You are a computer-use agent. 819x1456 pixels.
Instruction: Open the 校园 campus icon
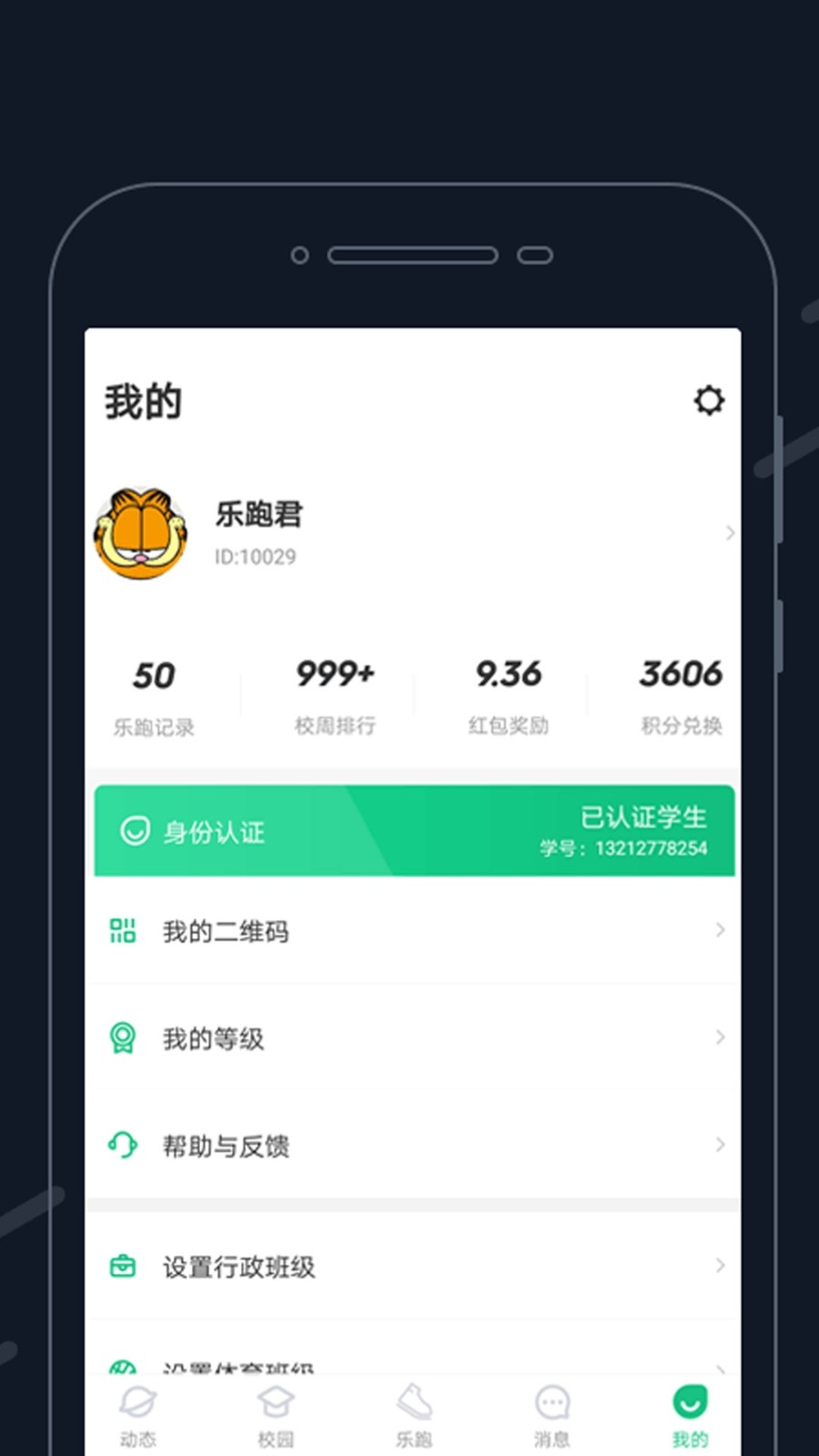276,1401
